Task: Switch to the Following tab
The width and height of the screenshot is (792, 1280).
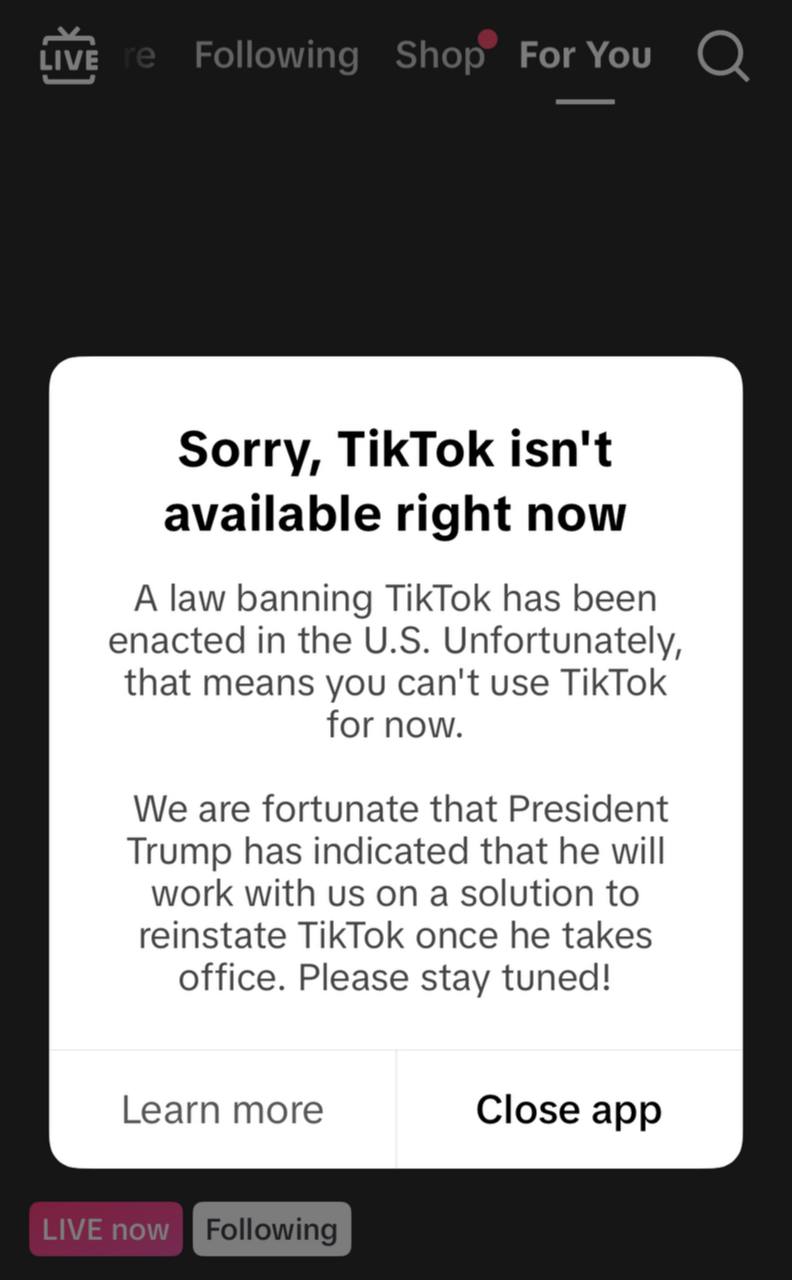Action: pyautogui.click(x=276, y=56)
